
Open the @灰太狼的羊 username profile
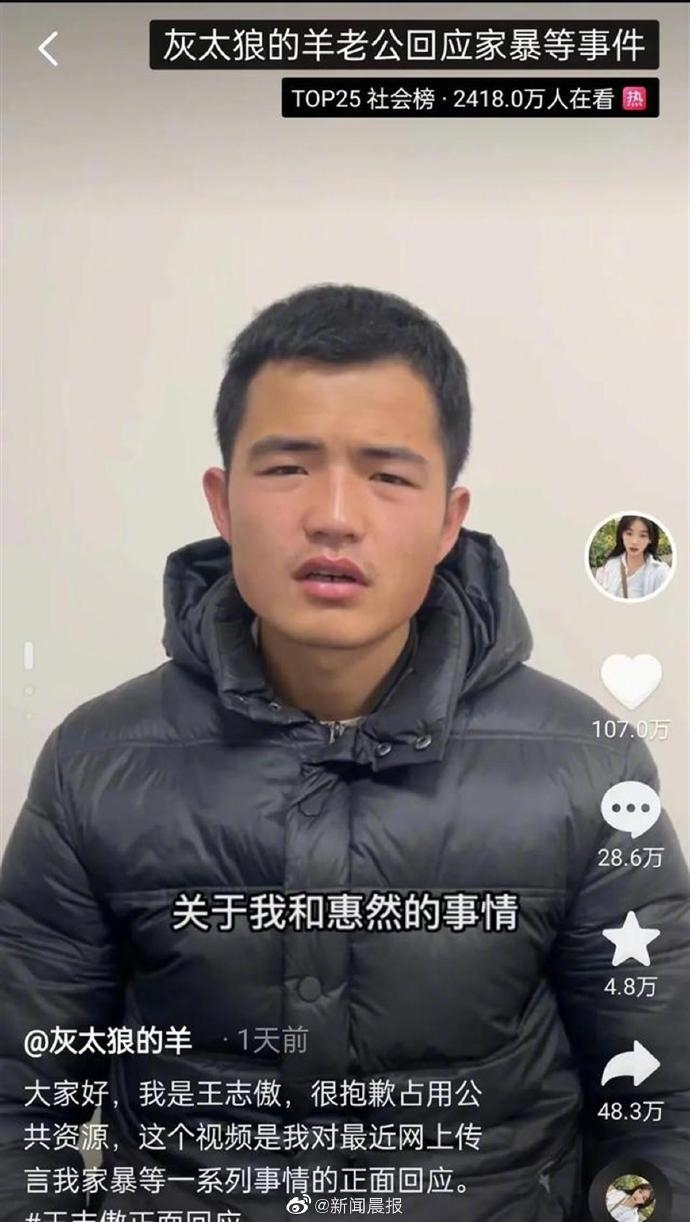108,1041
